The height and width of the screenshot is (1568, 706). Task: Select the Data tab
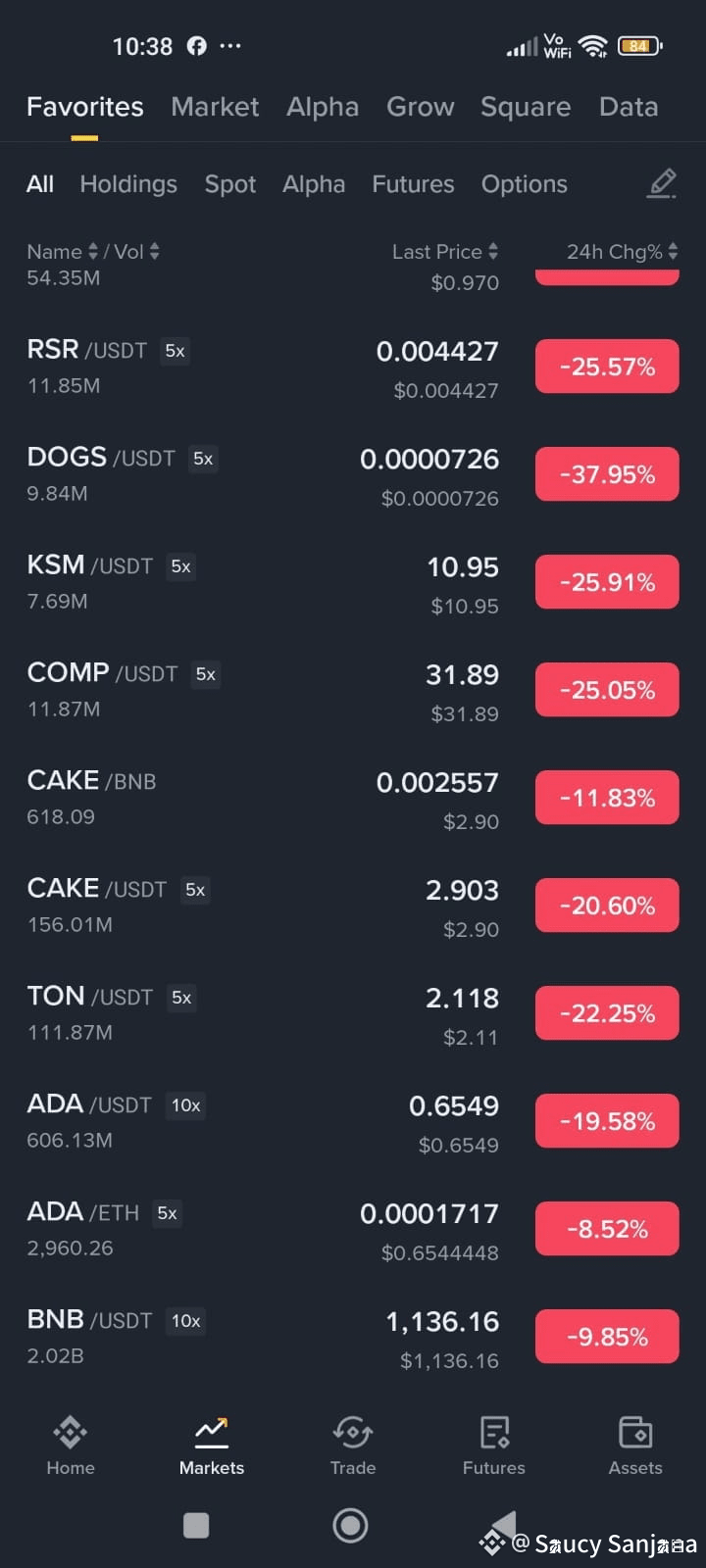(629, 107)
